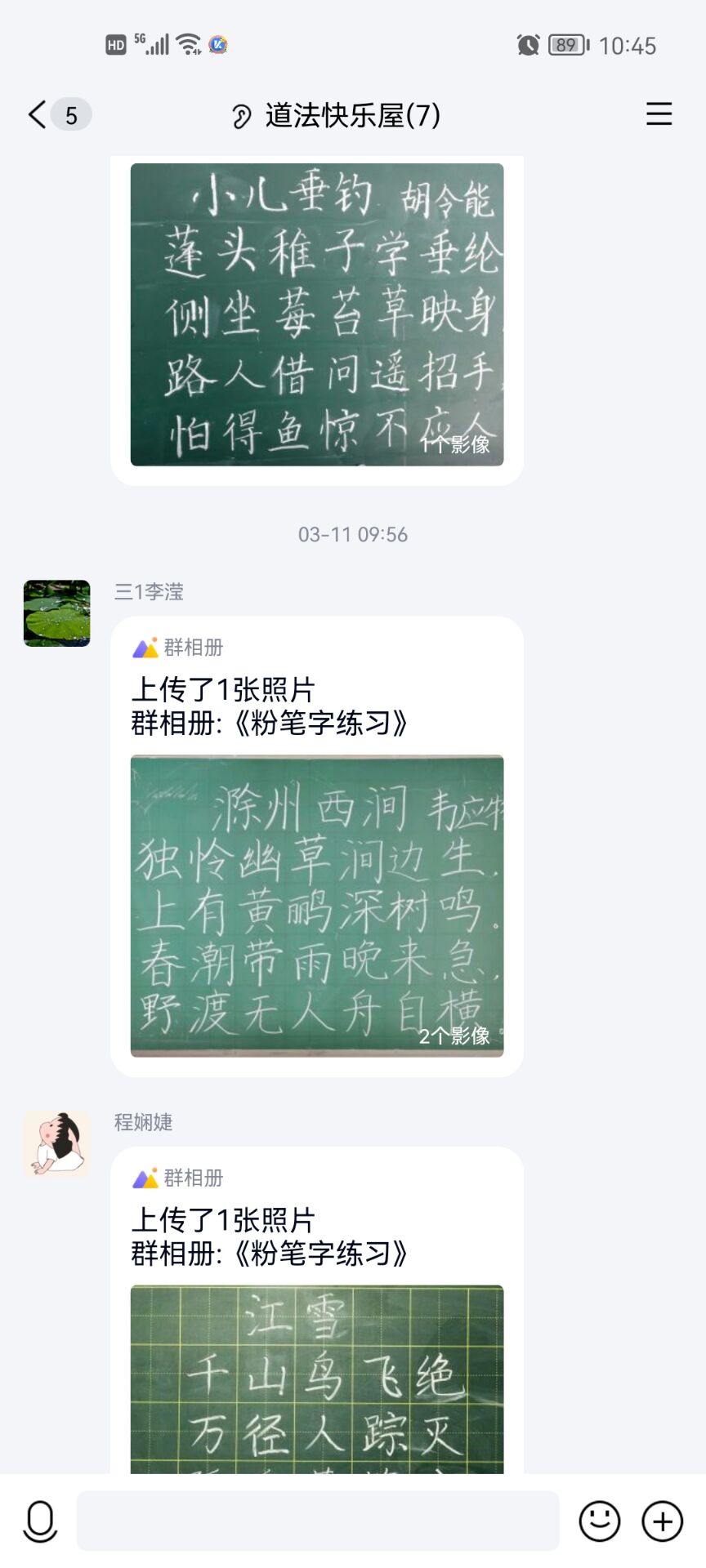View 程娴婕's profile avatar
This screenshot has width=706, height=1568.
(x=56, y=1143)
